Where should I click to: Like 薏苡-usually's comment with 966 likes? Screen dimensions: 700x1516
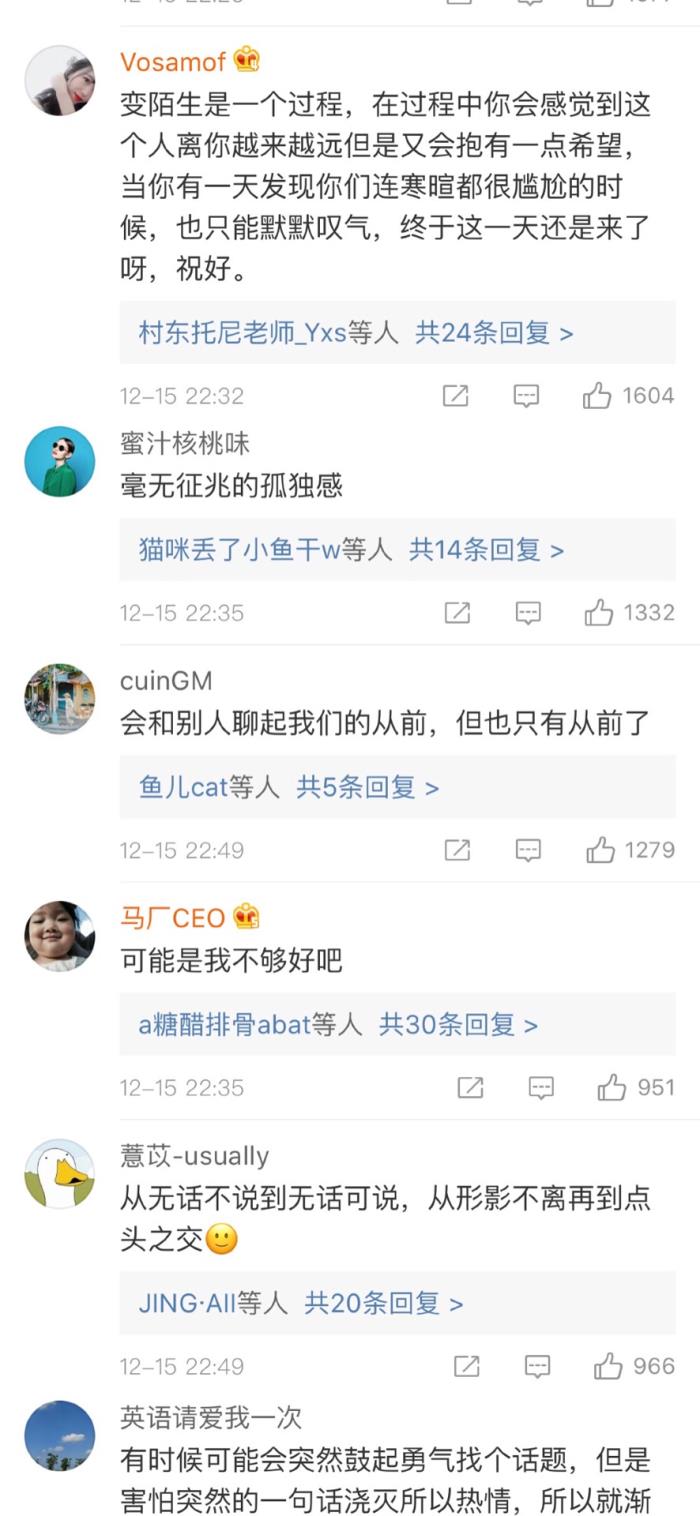pyautogui.click(x=608, y=1366)
